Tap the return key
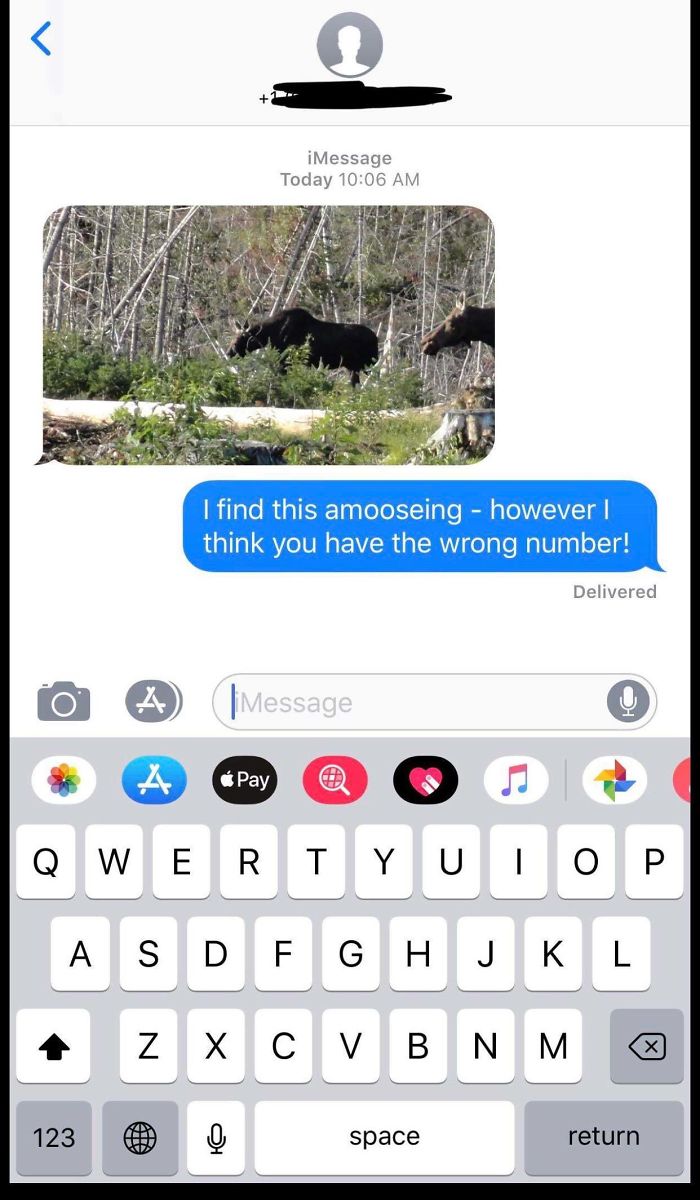This screenshot has width=700, height=1200. [x=604, y=1138]
